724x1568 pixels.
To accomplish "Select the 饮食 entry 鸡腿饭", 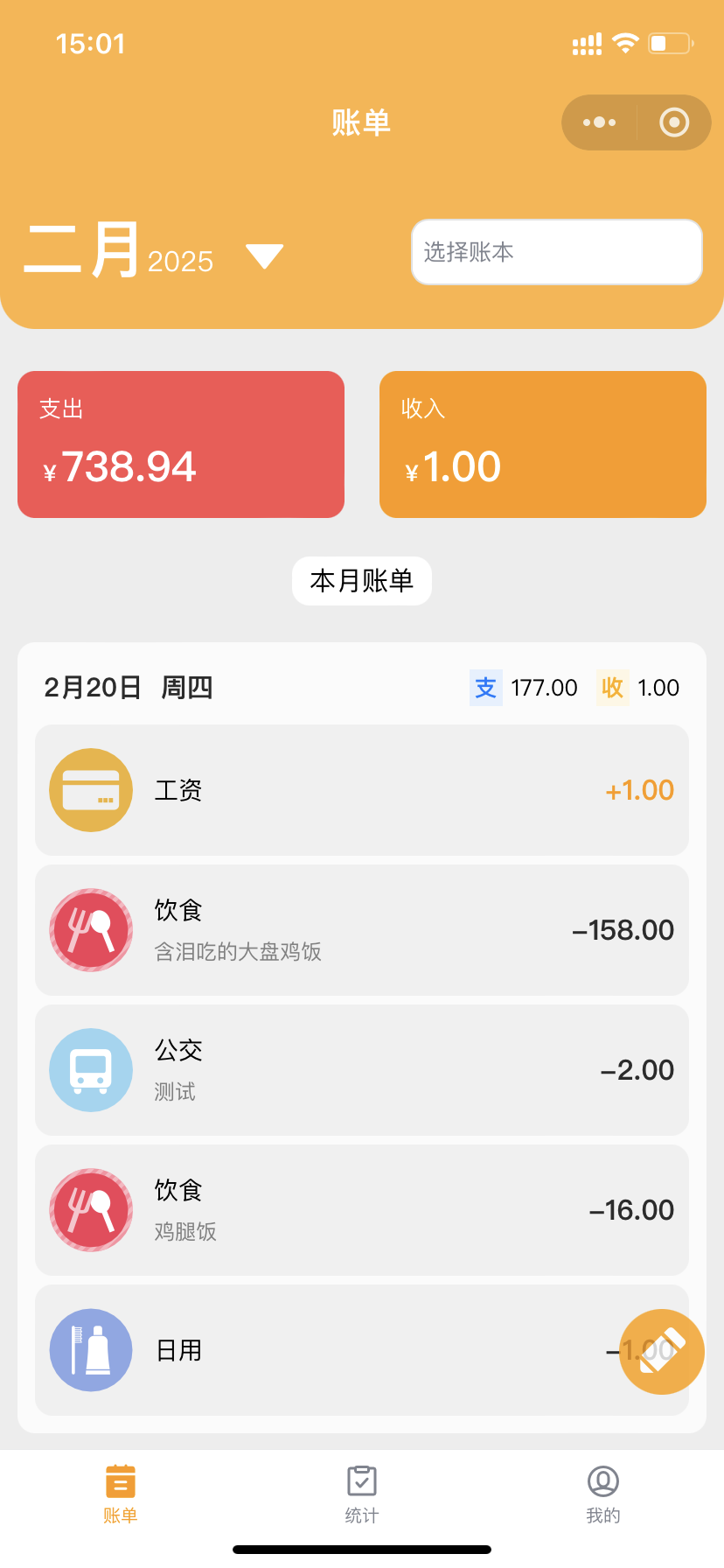I will (x=361, y=1210).
